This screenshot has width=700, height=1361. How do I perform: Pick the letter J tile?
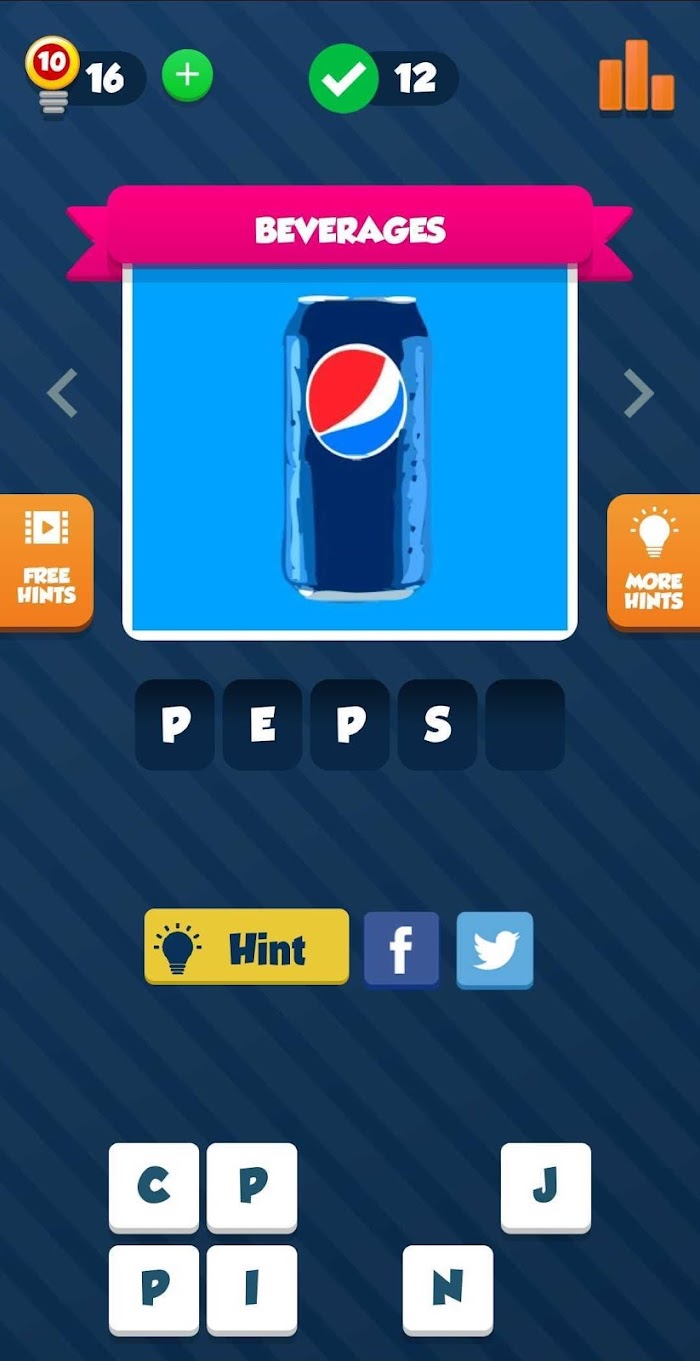546,1187
